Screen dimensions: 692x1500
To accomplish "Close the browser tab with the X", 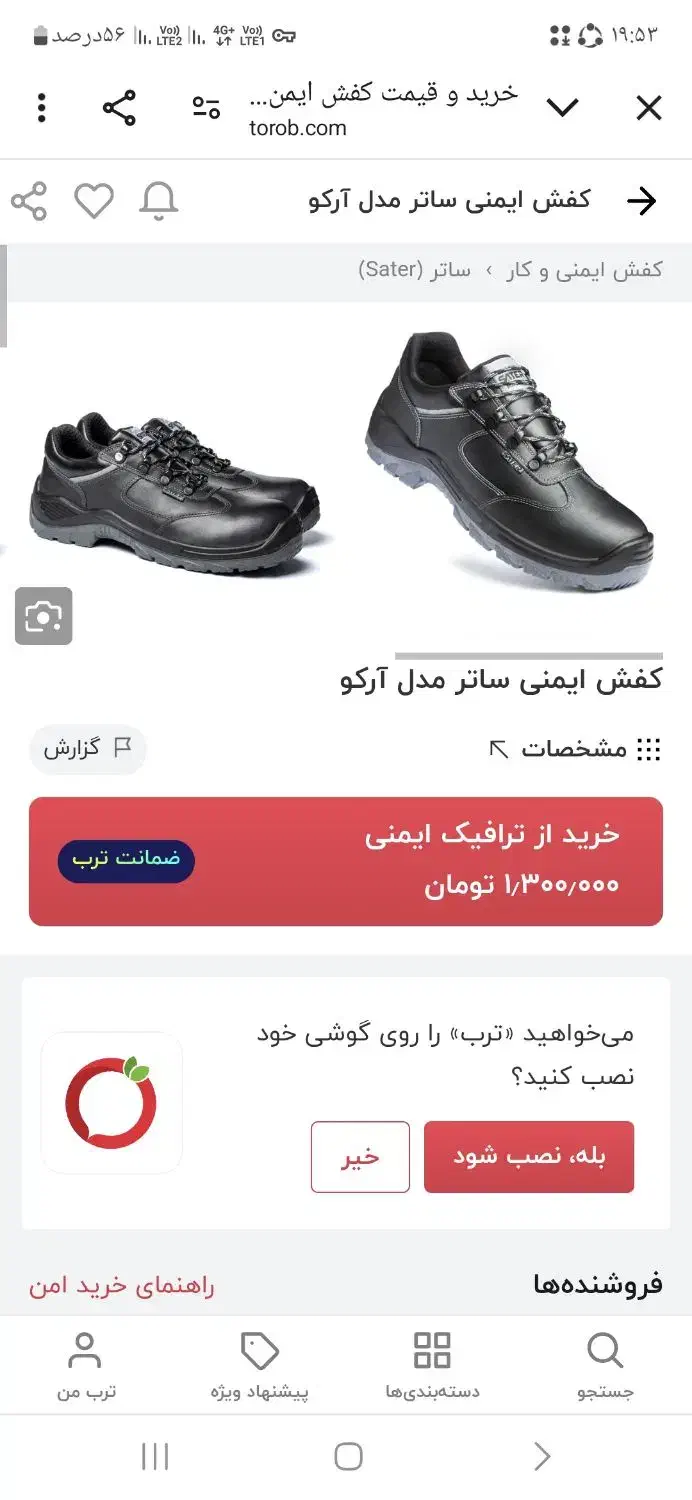I will tap(649, 108).
